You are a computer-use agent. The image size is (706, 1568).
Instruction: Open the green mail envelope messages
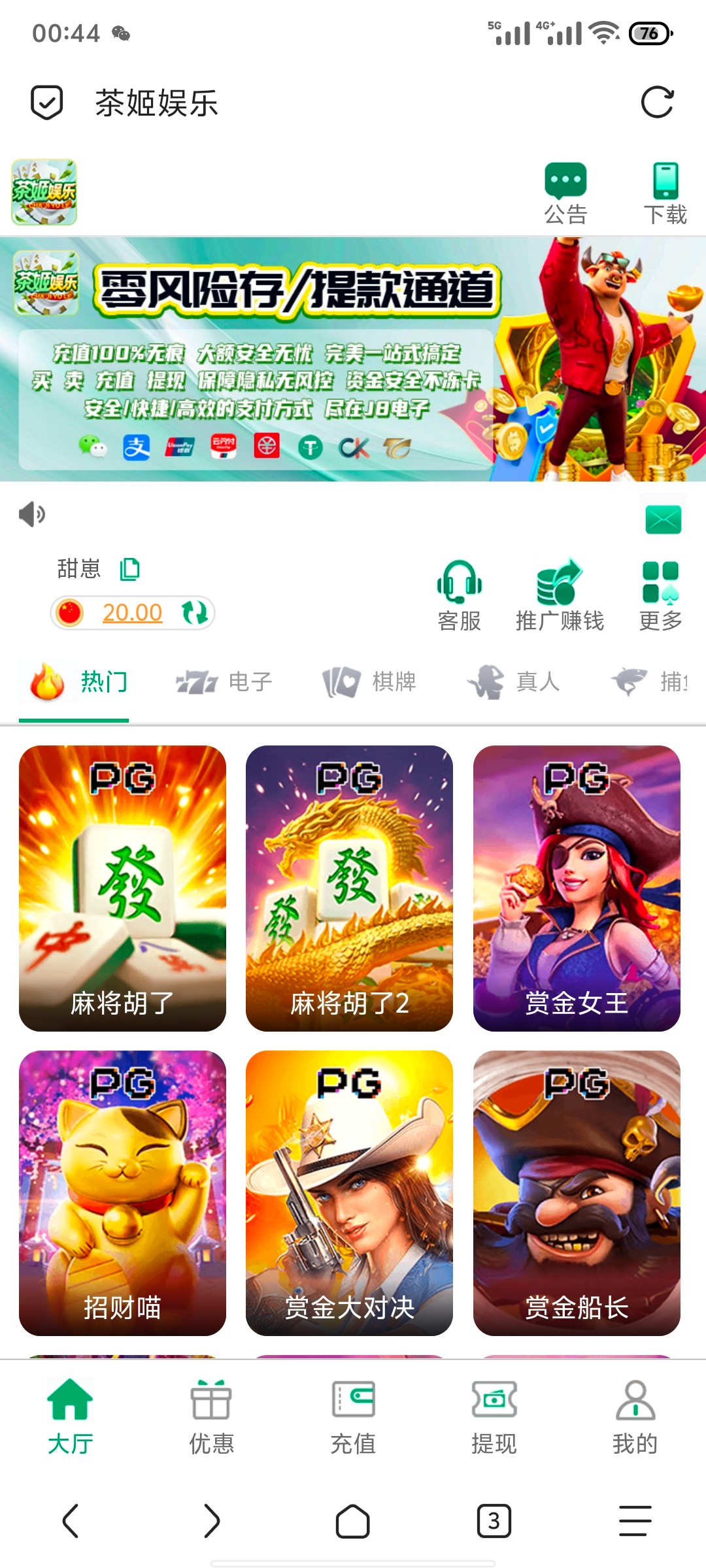point(663,520)
